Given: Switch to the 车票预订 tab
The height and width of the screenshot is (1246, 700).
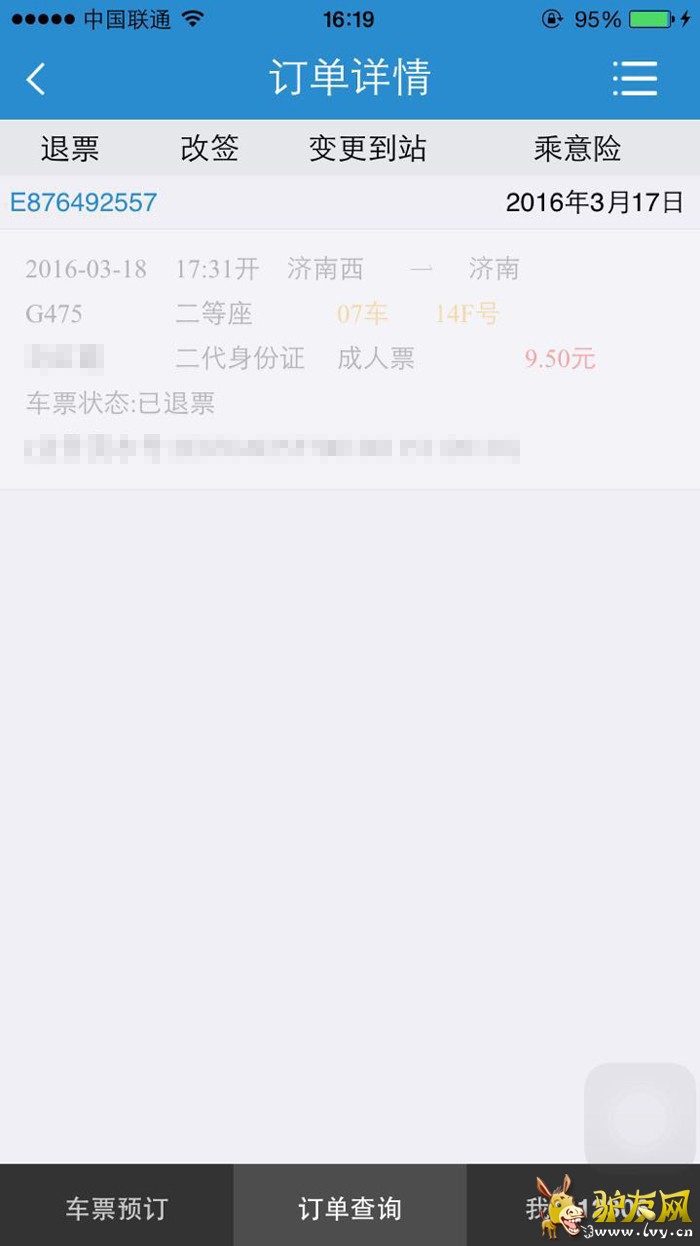Looking at the screenshot, I should coord(116,1207).
